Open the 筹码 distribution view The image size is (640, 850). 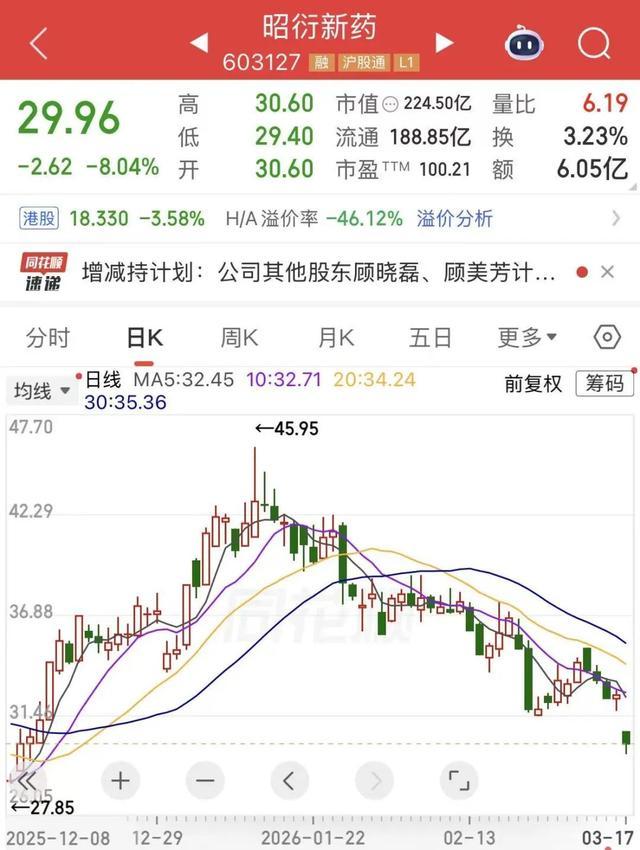604,383
